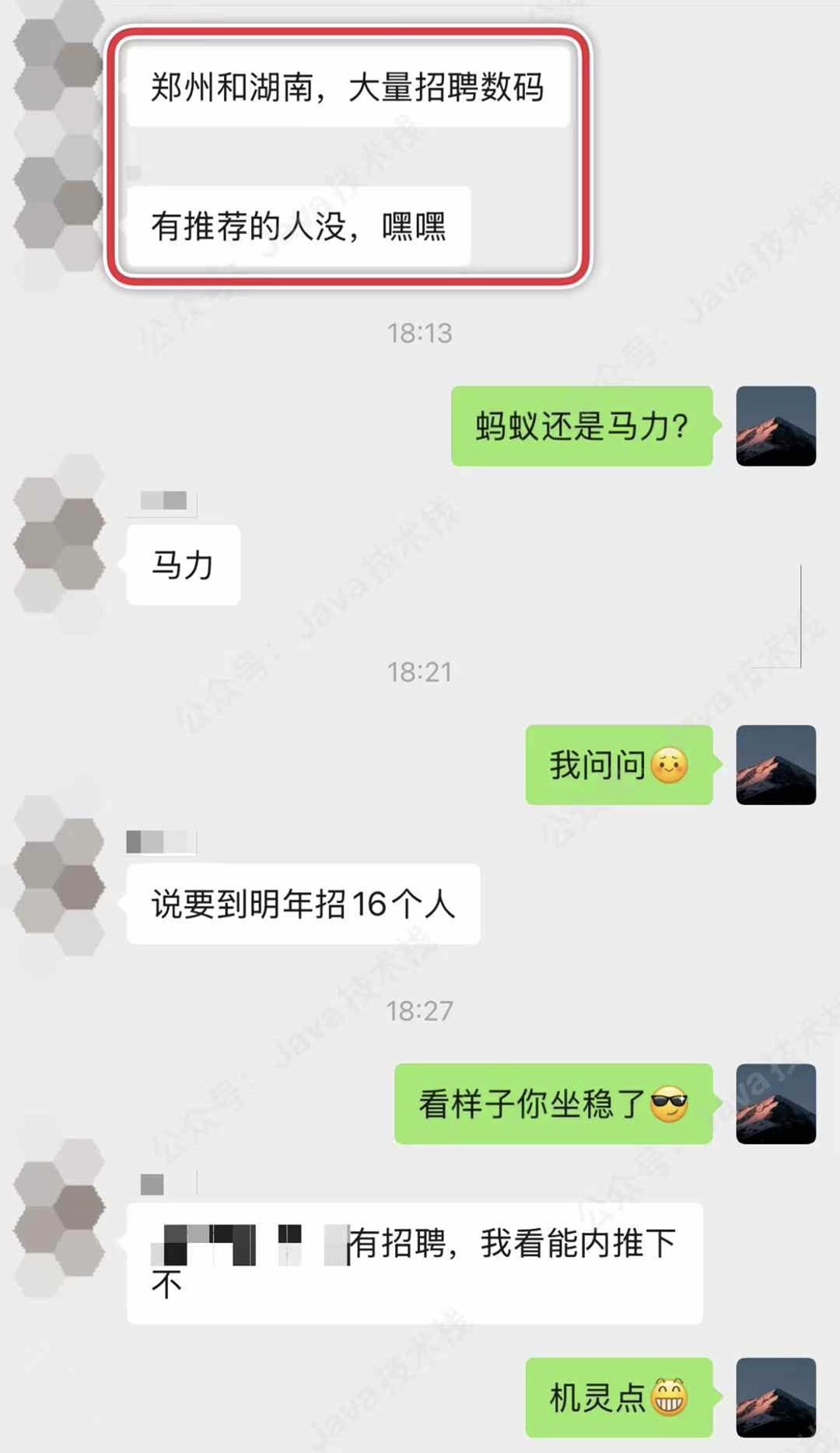Tap my avatar beside 蚂蚁还是马力? message
The width and height of the screenshot is (840, 1453).
pyautogui.click(x=775, y=426)
